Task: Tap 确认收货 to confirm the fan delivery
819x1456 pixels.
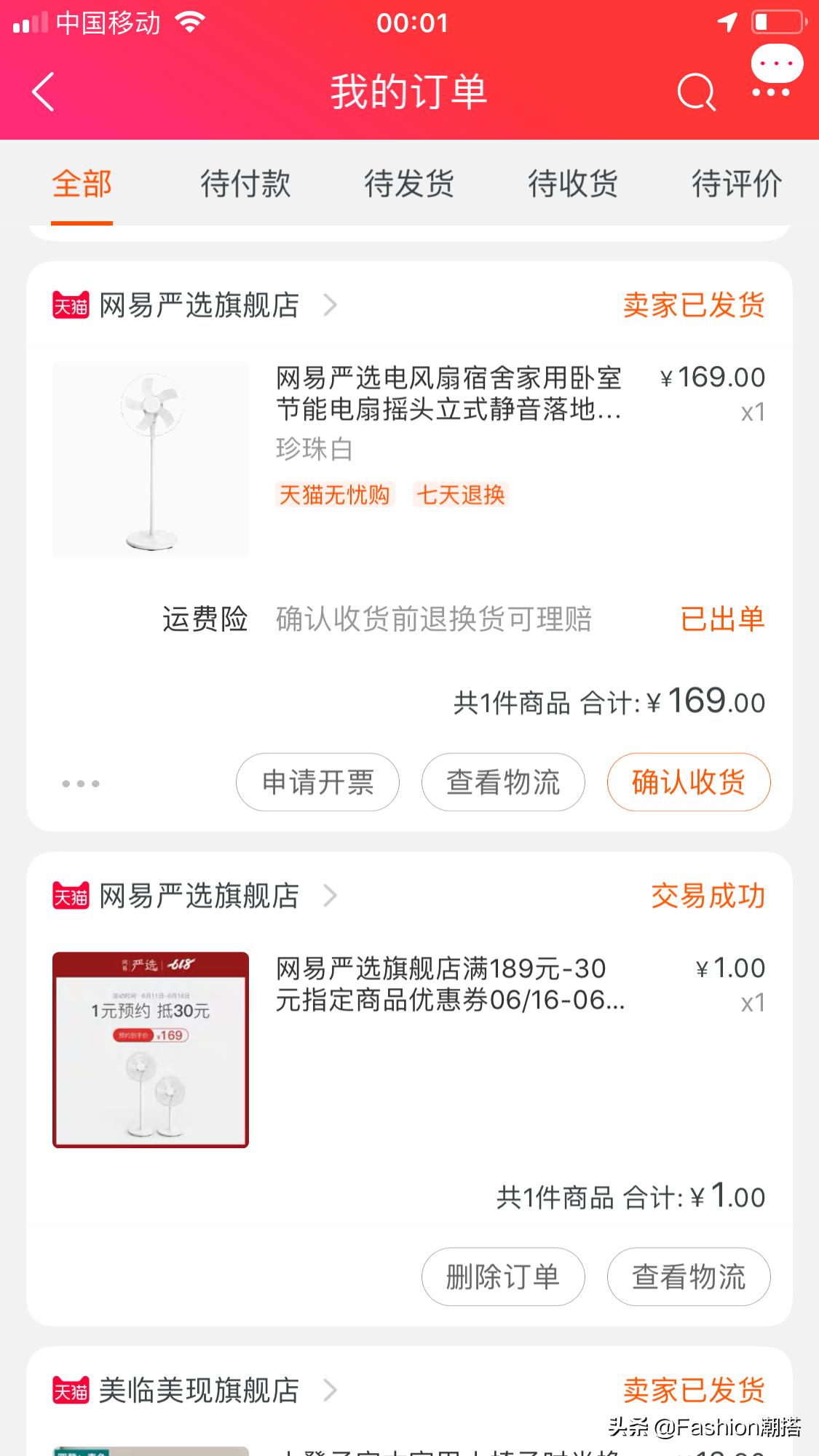Action: 688,782
